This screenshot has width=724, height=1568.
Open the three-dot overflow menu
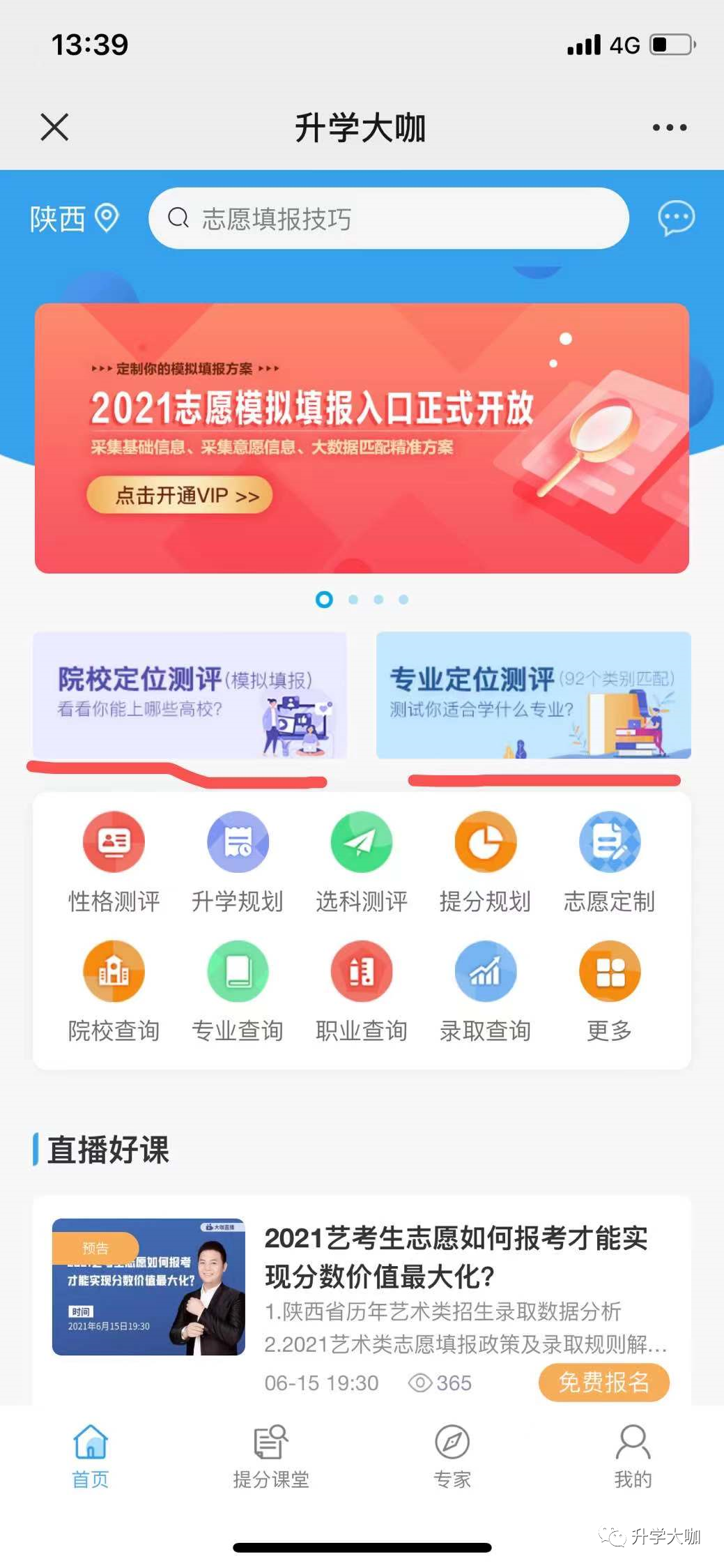point(669,128)
